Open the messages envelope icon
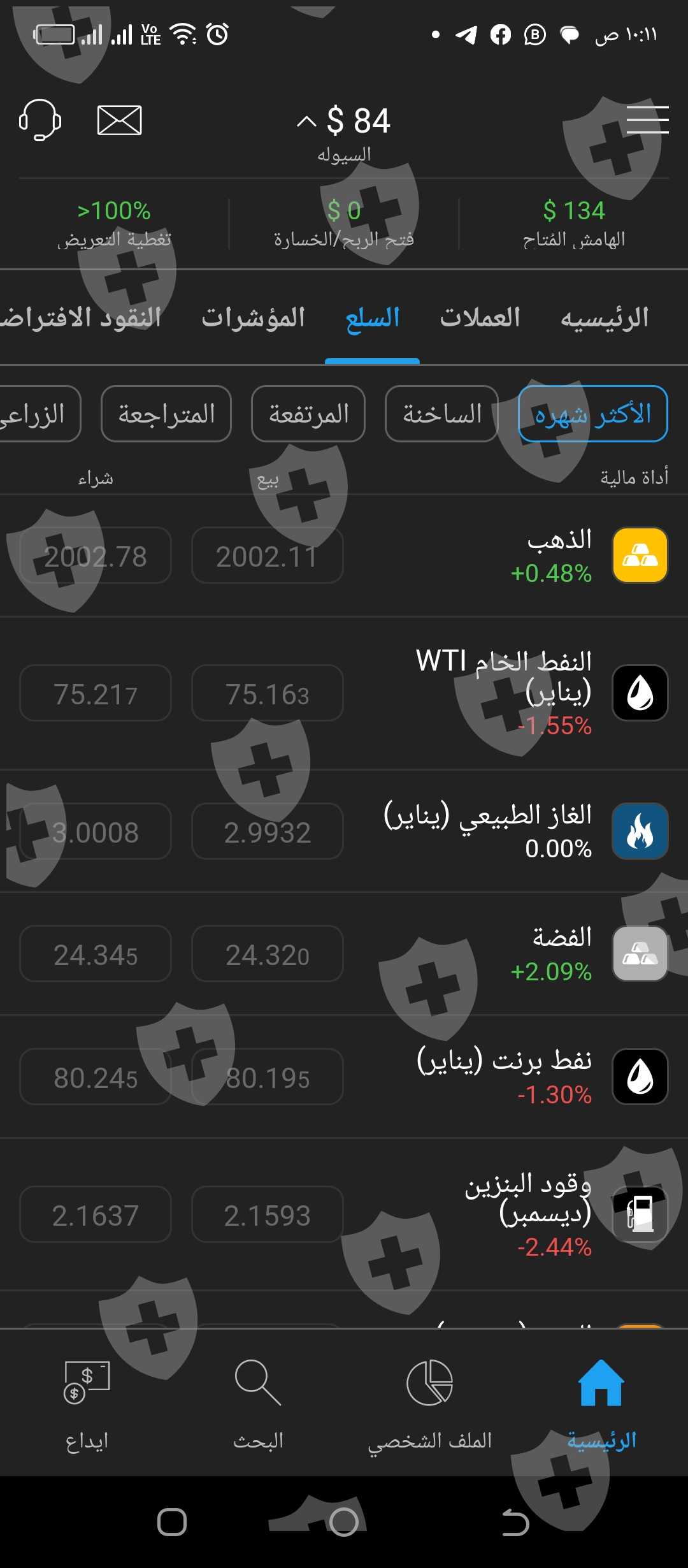 [119, 120]
